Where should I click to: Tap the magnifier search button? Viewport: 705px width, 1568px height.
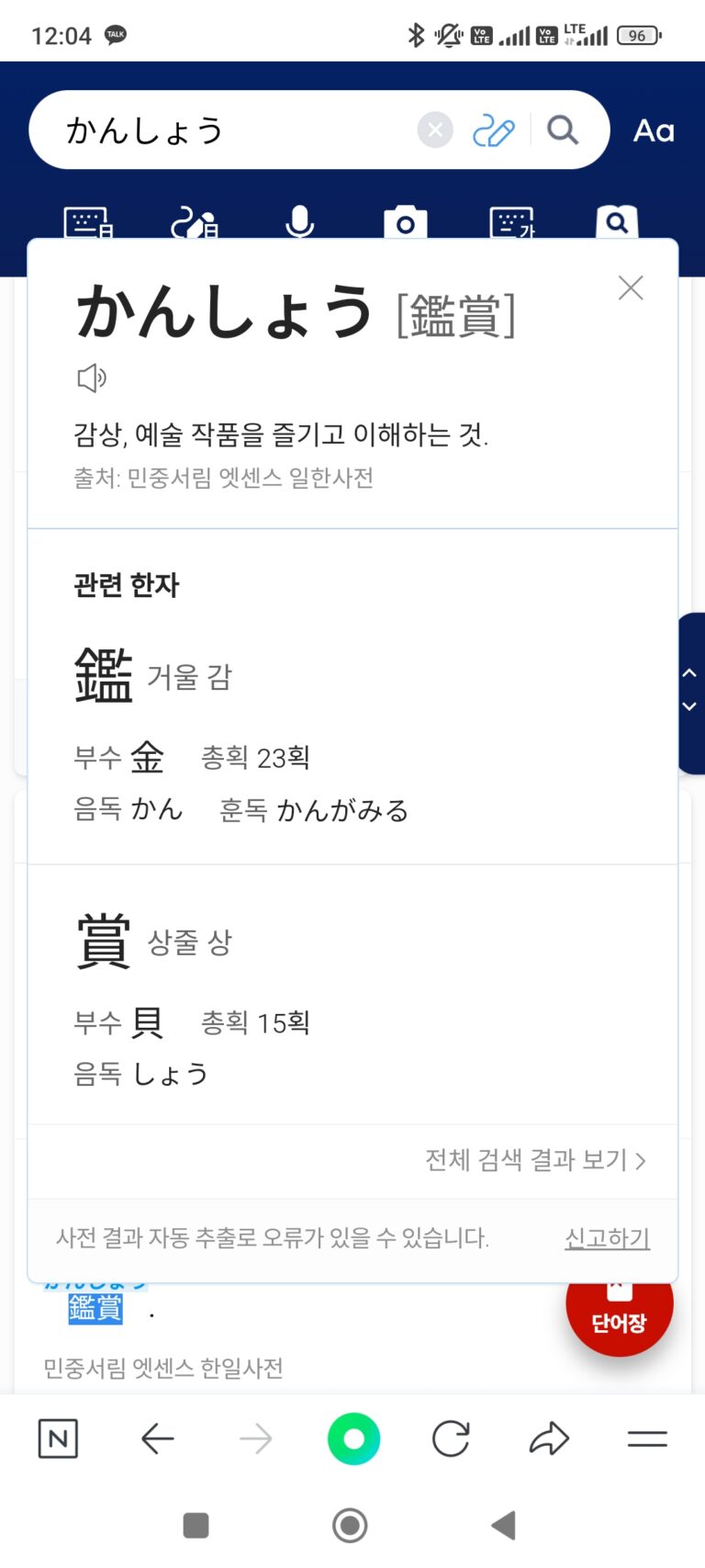point(563,130)
